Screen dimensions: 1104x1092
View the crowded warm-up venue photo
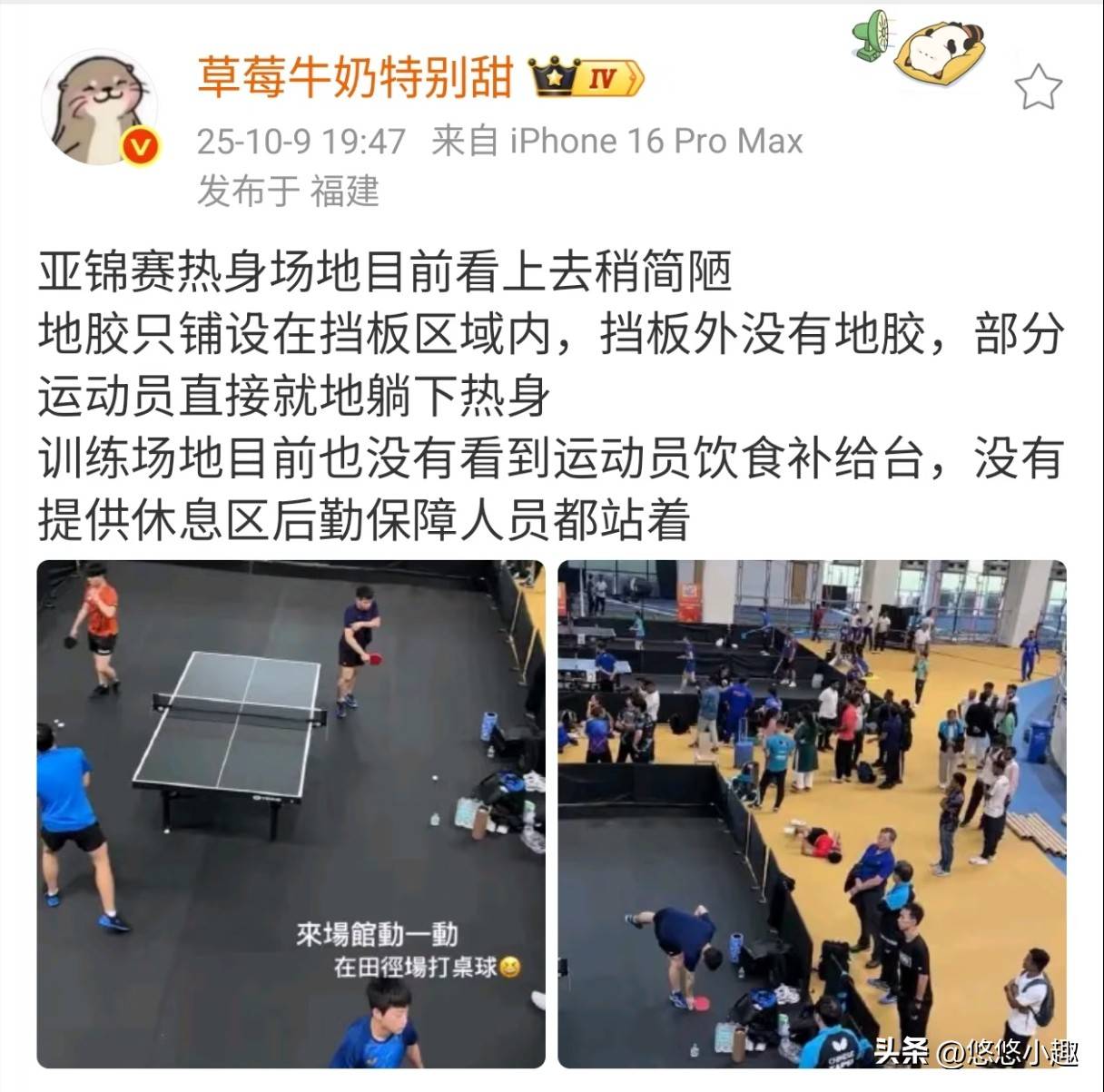coord(812,813)
